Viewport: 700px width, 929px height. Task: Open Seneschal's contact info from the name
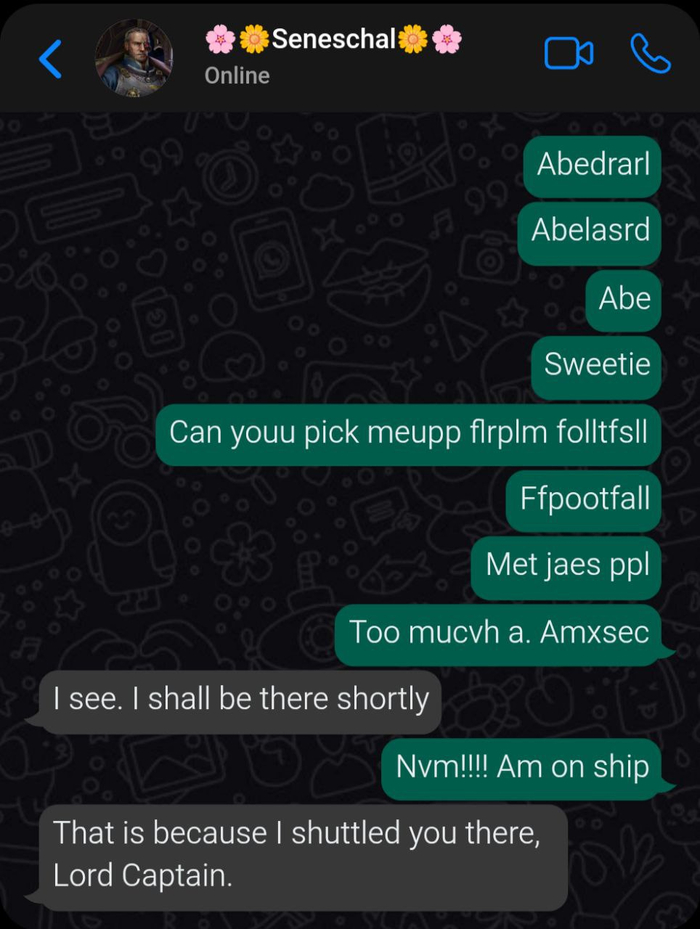click(x=334, y=40)
